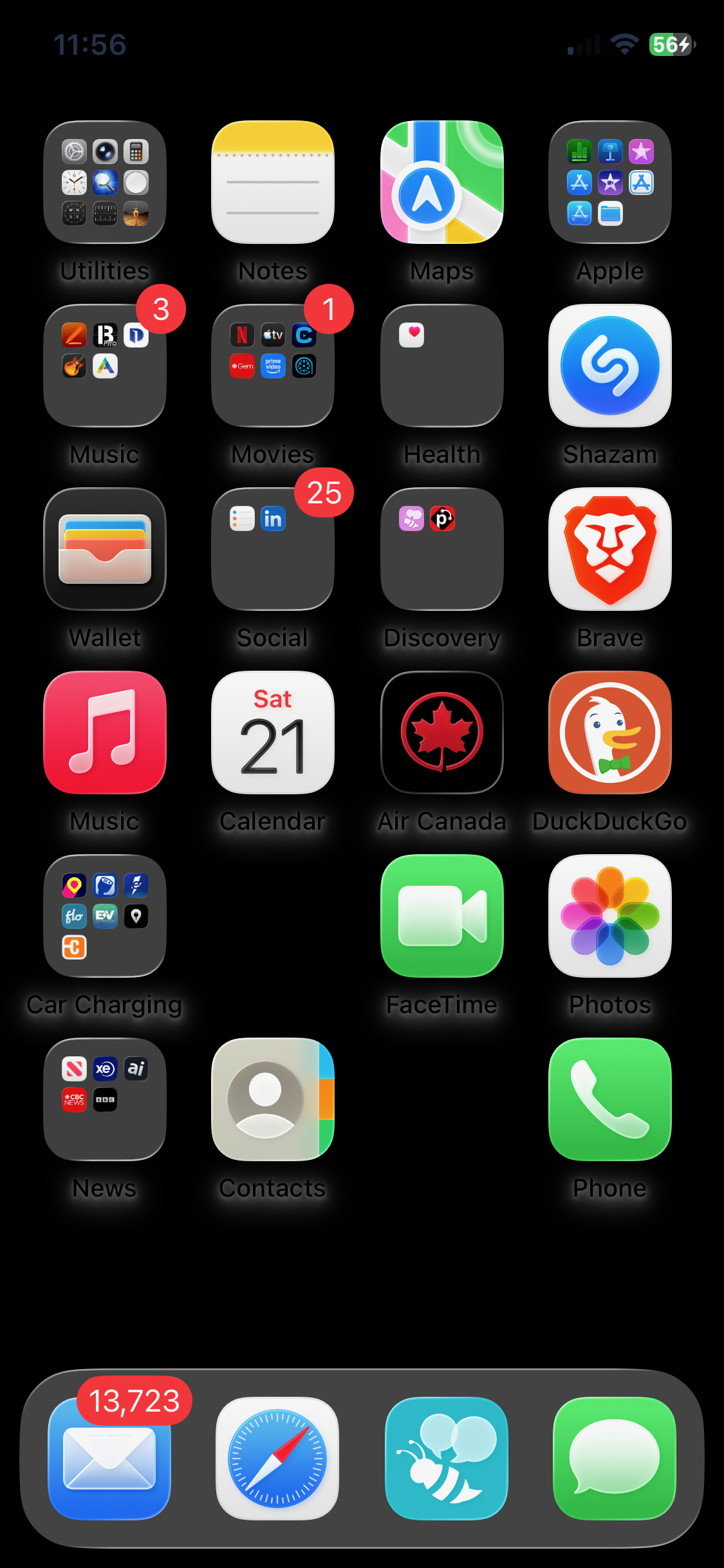Open the Photos app
The height and width of the screenshot is (1568, 724).
tap(610, 916)
